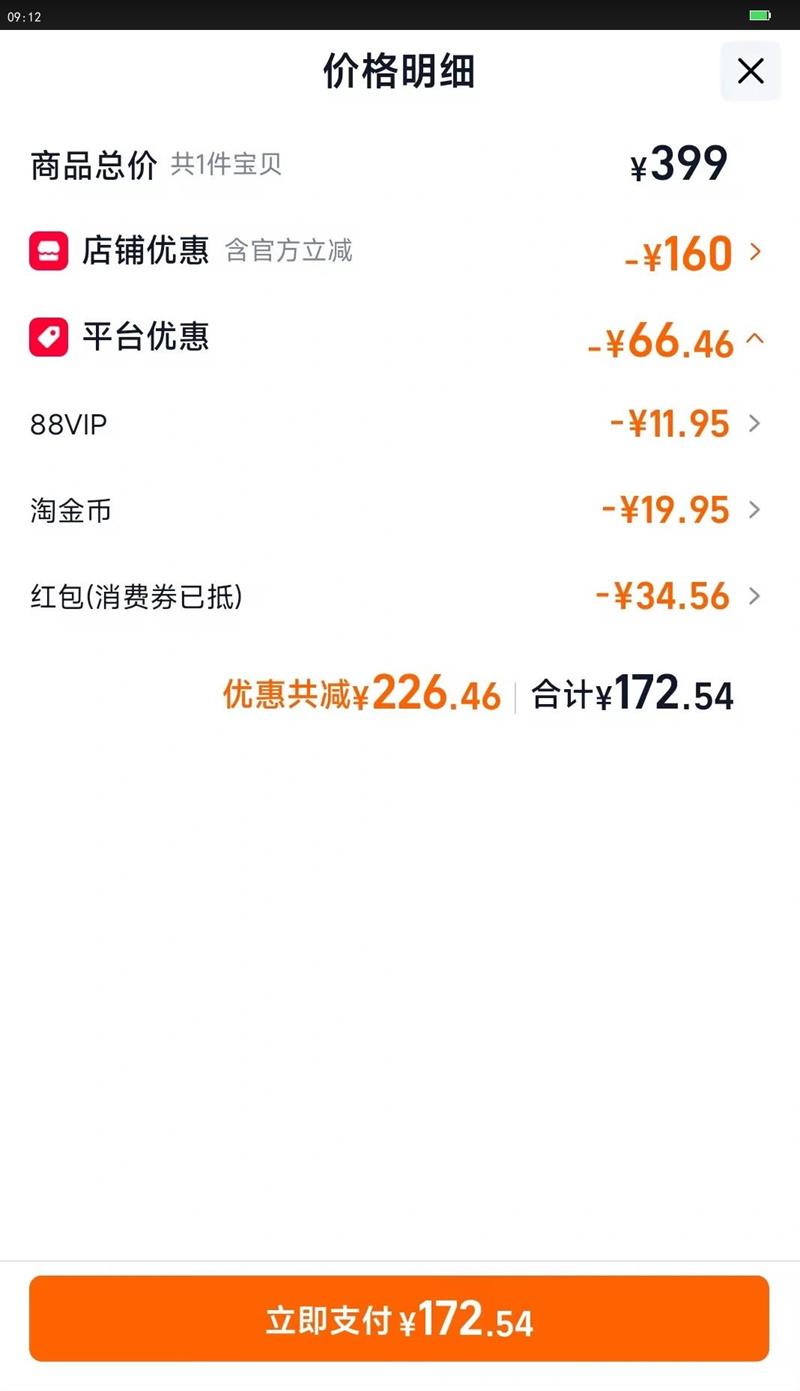Open the 淘金币 deduction details
Image resolution: width=800 pixels, height=1391 pixels.
(754, 510)
